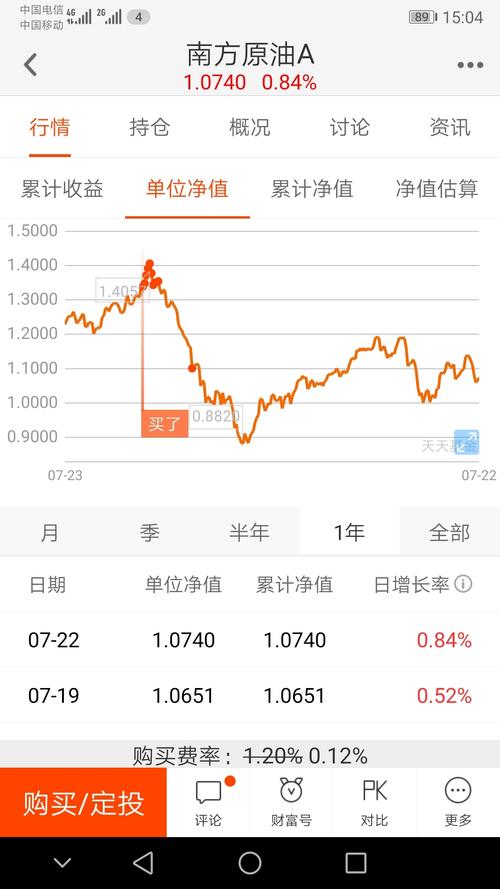Image resolution: width=500 pixels, height=889 pixels.
Task: Switch to the 讨论 tab
Action: (x=350, y=127)
